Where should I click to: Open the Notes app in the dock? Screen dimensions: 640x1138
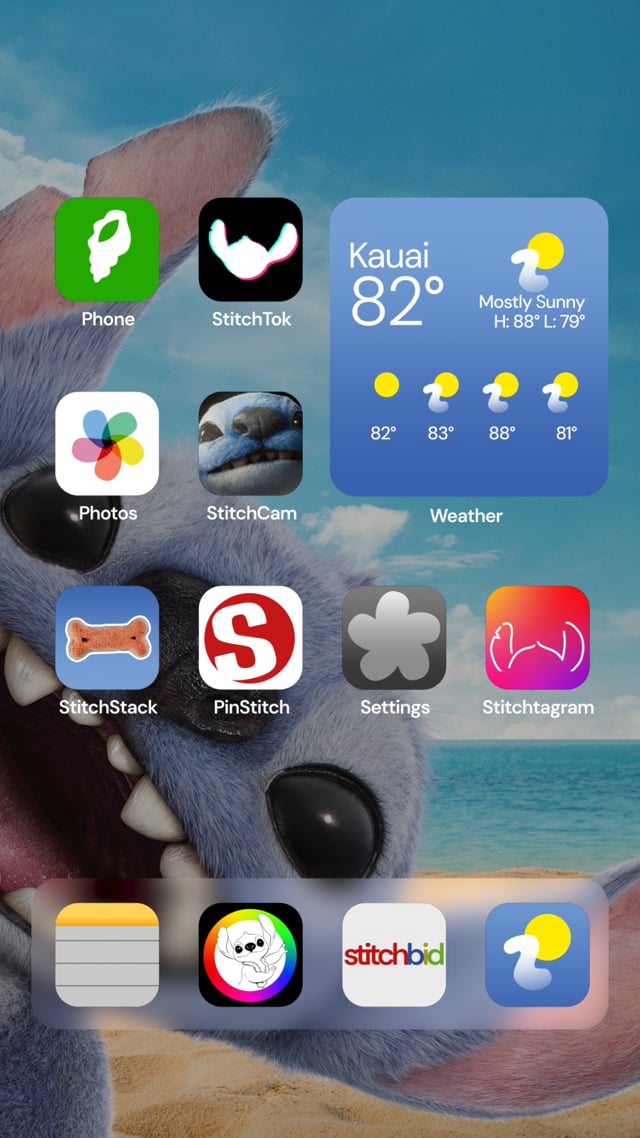[x=107, y=955]
